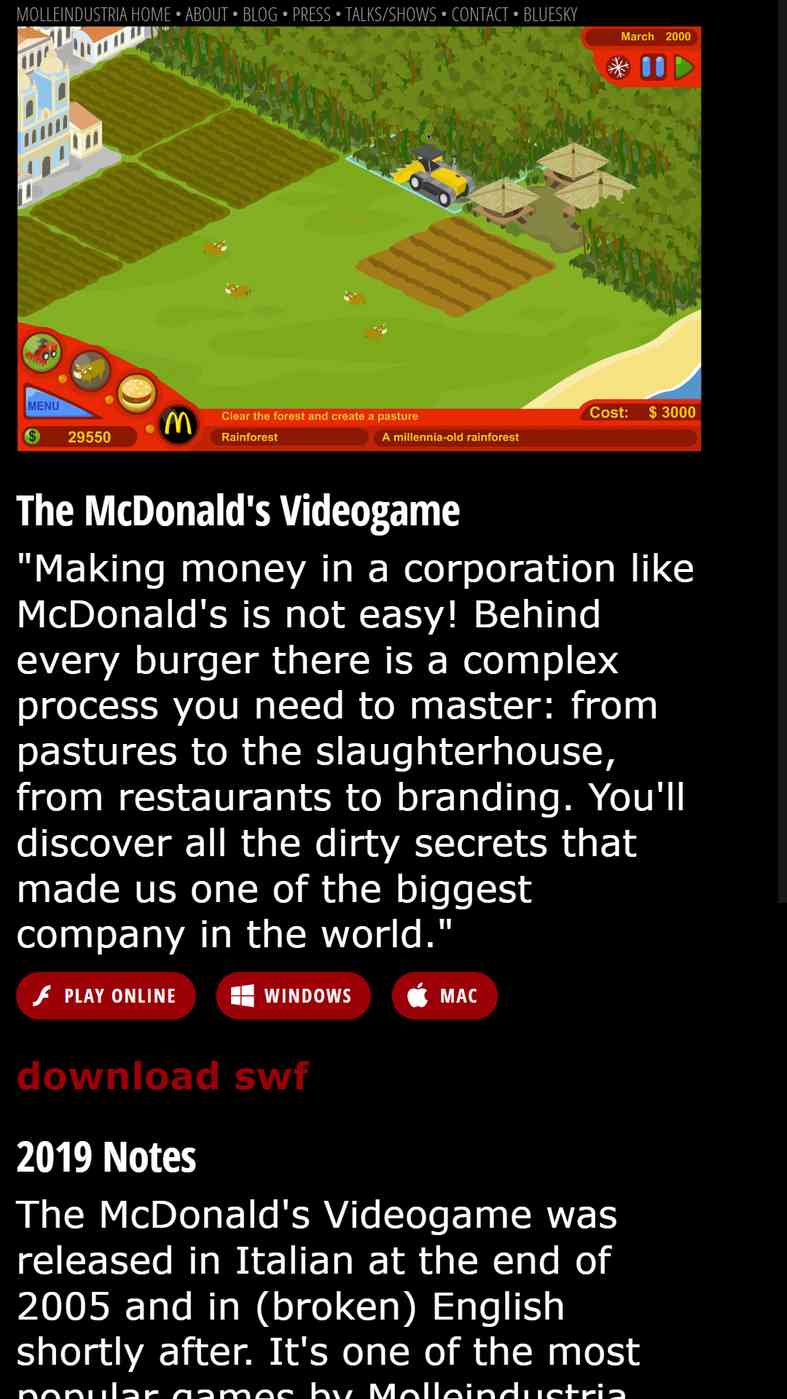Tap the download swf link
787x1399 pixels.
162,1076
